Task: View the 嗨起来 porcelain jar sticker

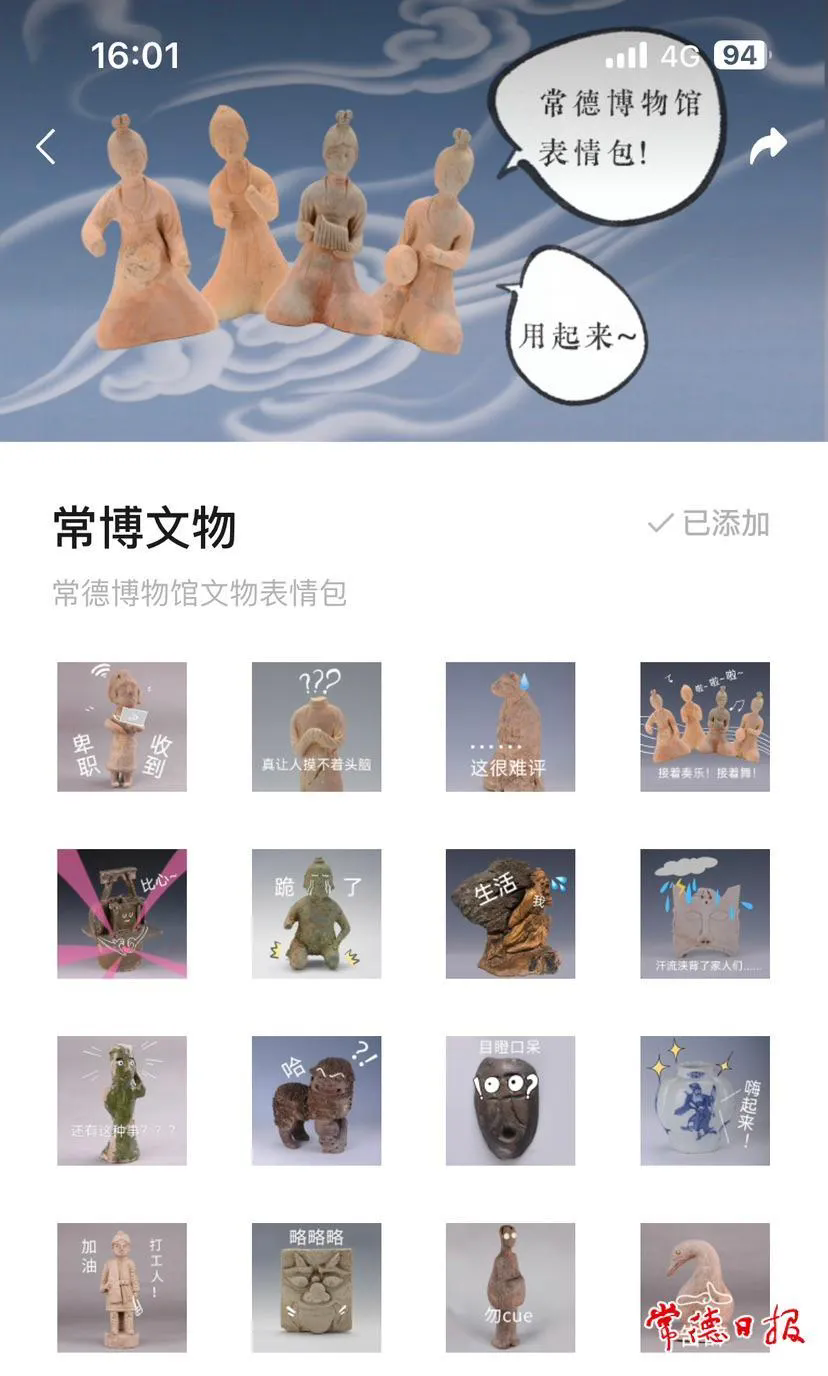Action: [705, 1101]
